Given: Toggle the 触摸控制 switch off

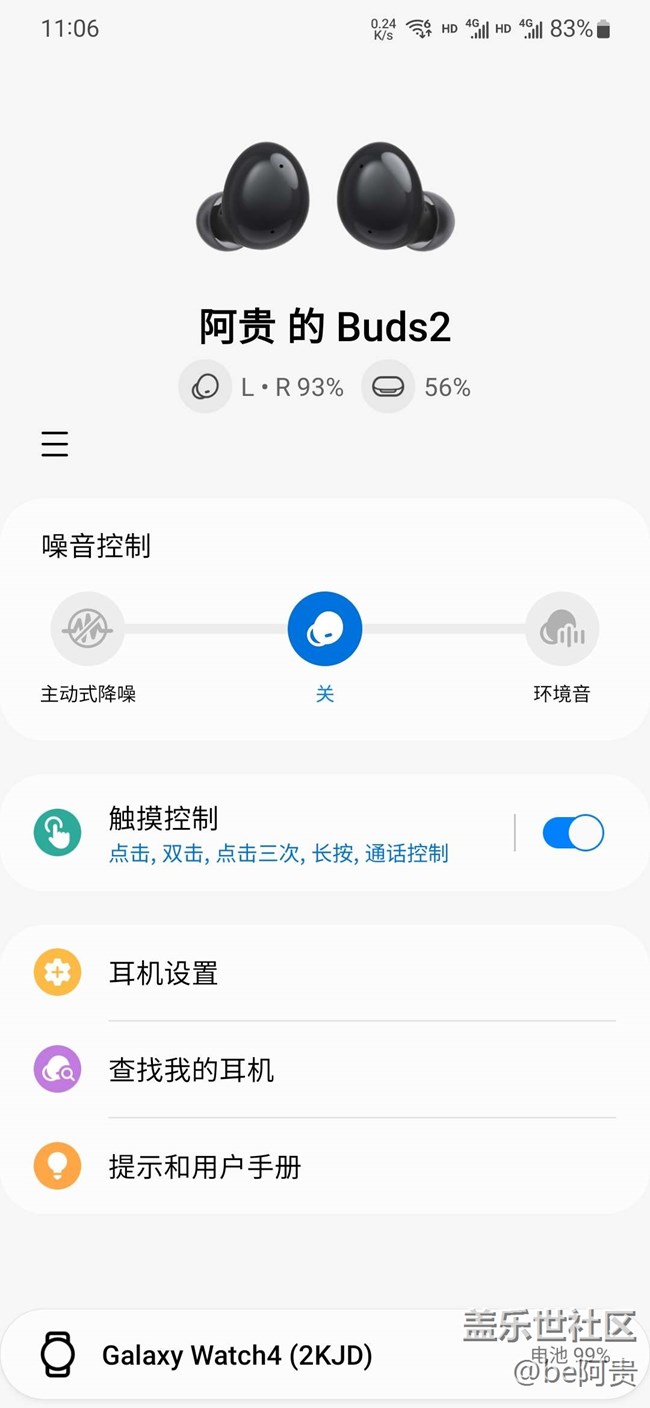Looking at the screenshot, I should pyautogui.click(x=573, y=833).
